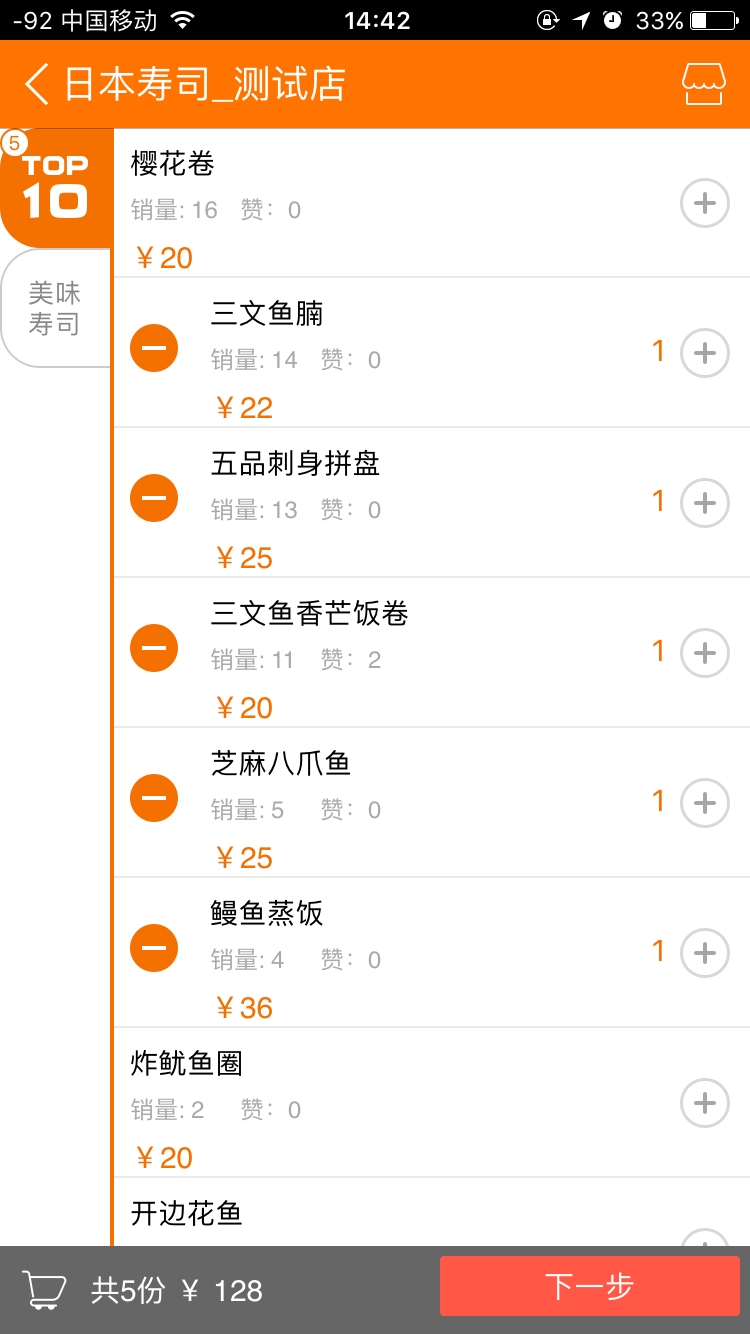Open the shopping cart
Image resolution: width=750 pixels, height=1334 pixels.
(x=45, y=1290)
